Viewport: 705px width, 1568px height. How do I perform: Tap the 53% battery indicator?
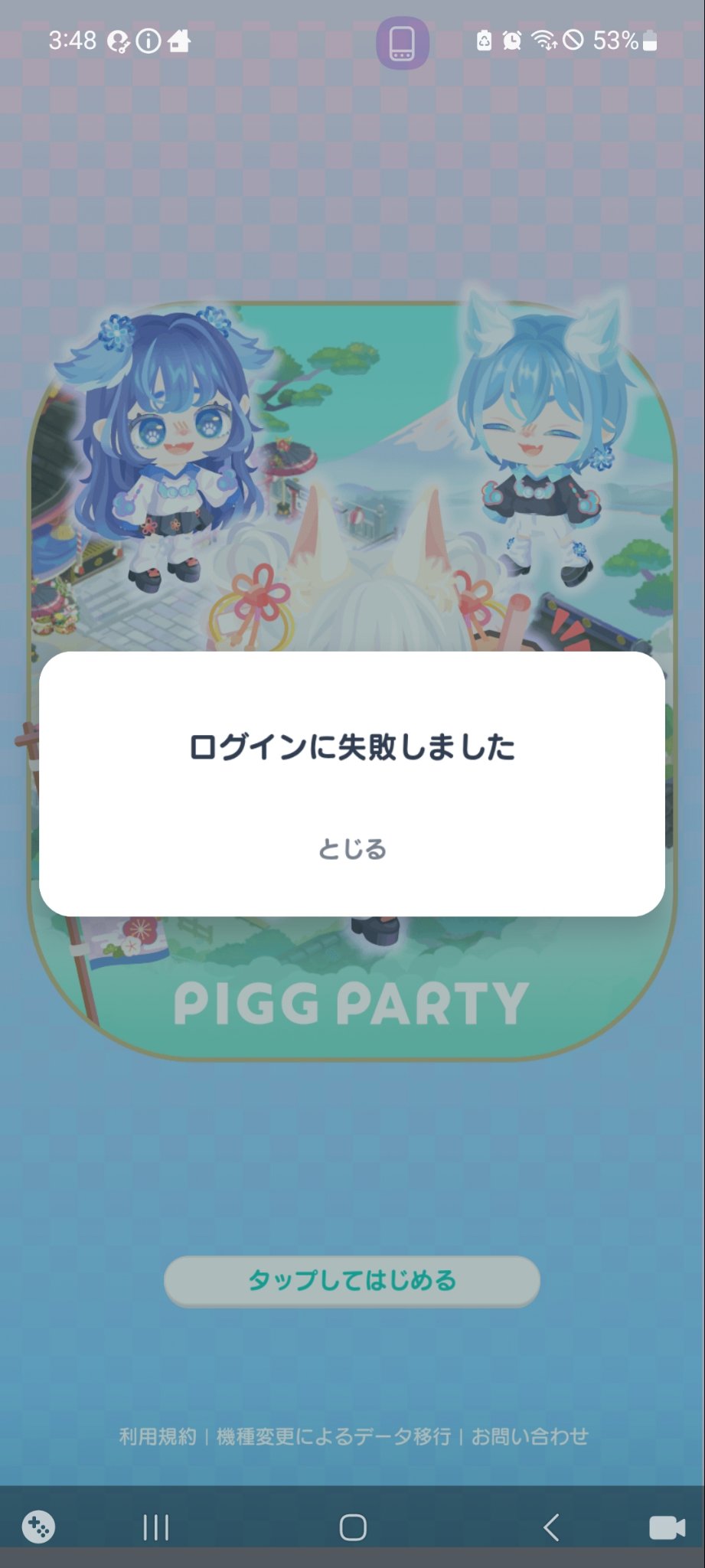[615, 40]
